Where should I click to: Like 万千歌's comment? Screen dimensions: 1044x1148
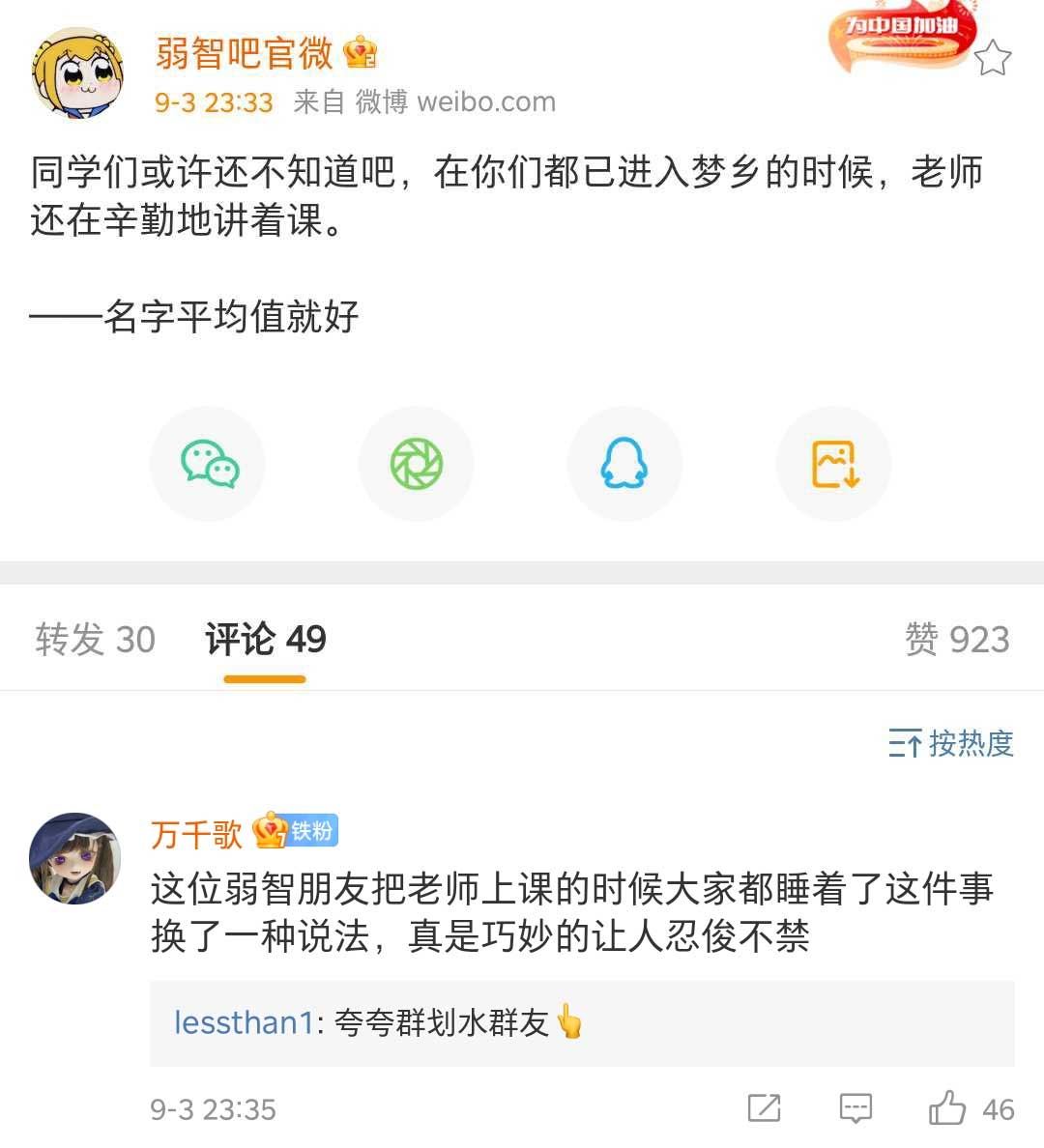point(948,1107)
